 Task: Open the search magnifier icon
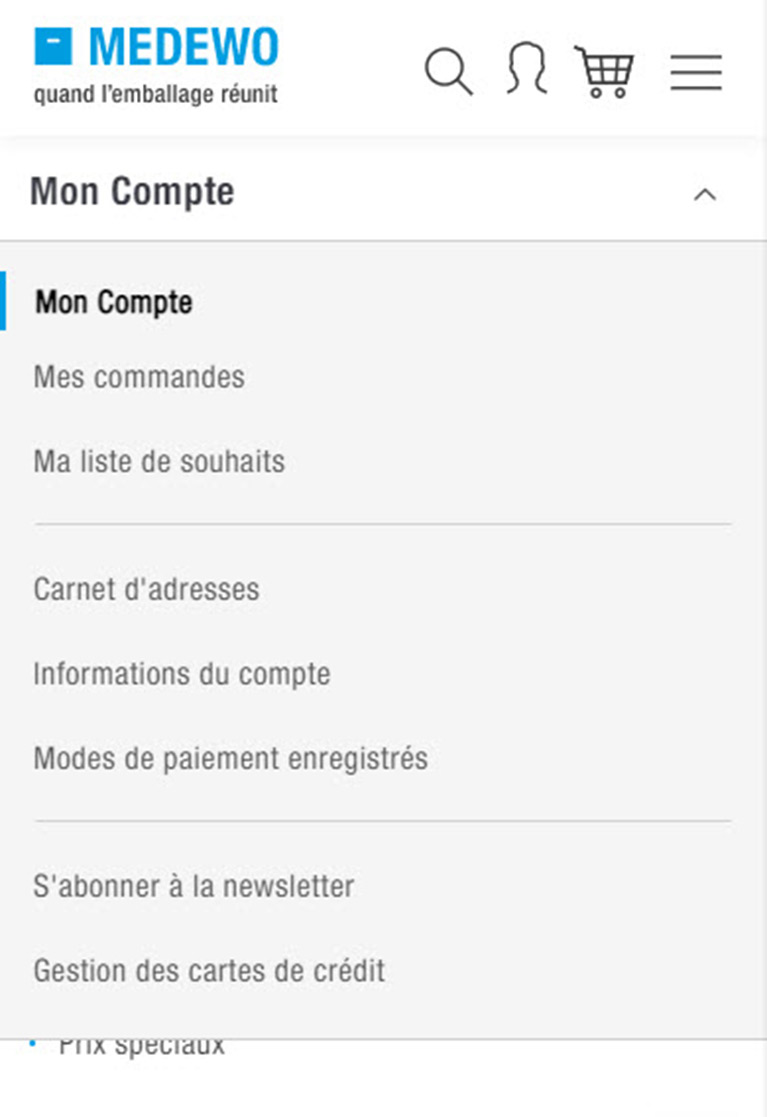tap(448, 72)
